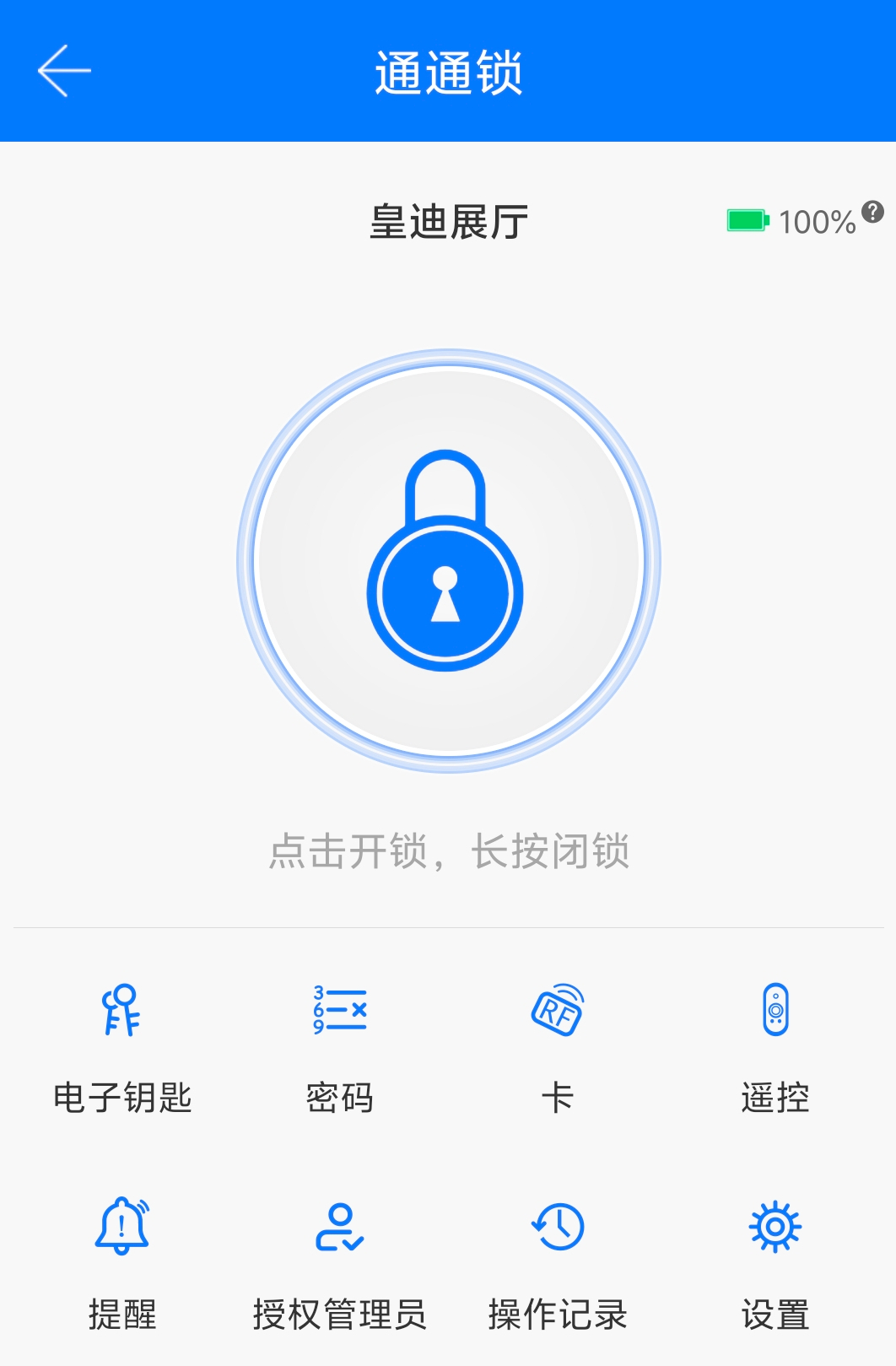
Task: Open the battery help question mark
Action: 873,212
